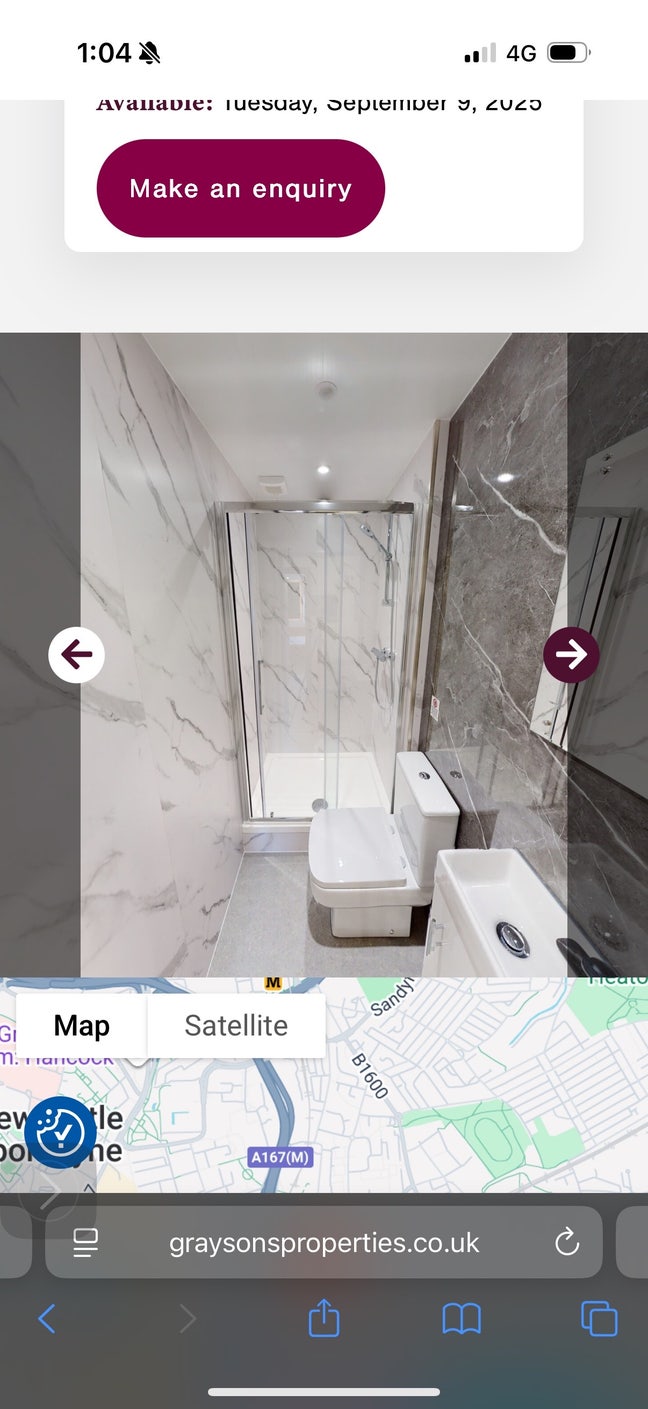Screen dimensions: 648x1409
Task: Go back to the previous page
Action: click(x=46, y=1320)
